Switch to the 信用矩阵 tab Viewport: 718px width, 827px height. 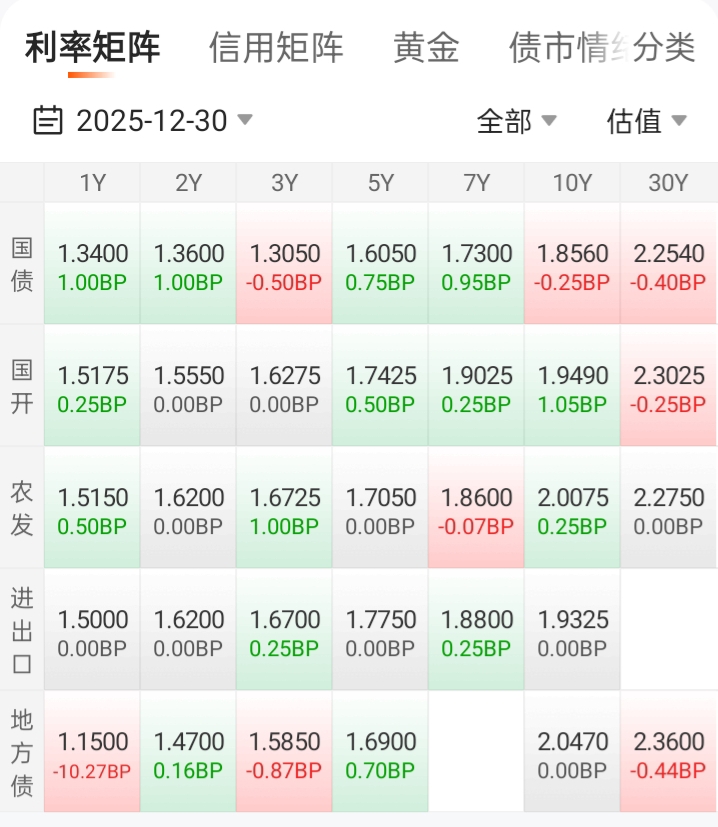276,47
